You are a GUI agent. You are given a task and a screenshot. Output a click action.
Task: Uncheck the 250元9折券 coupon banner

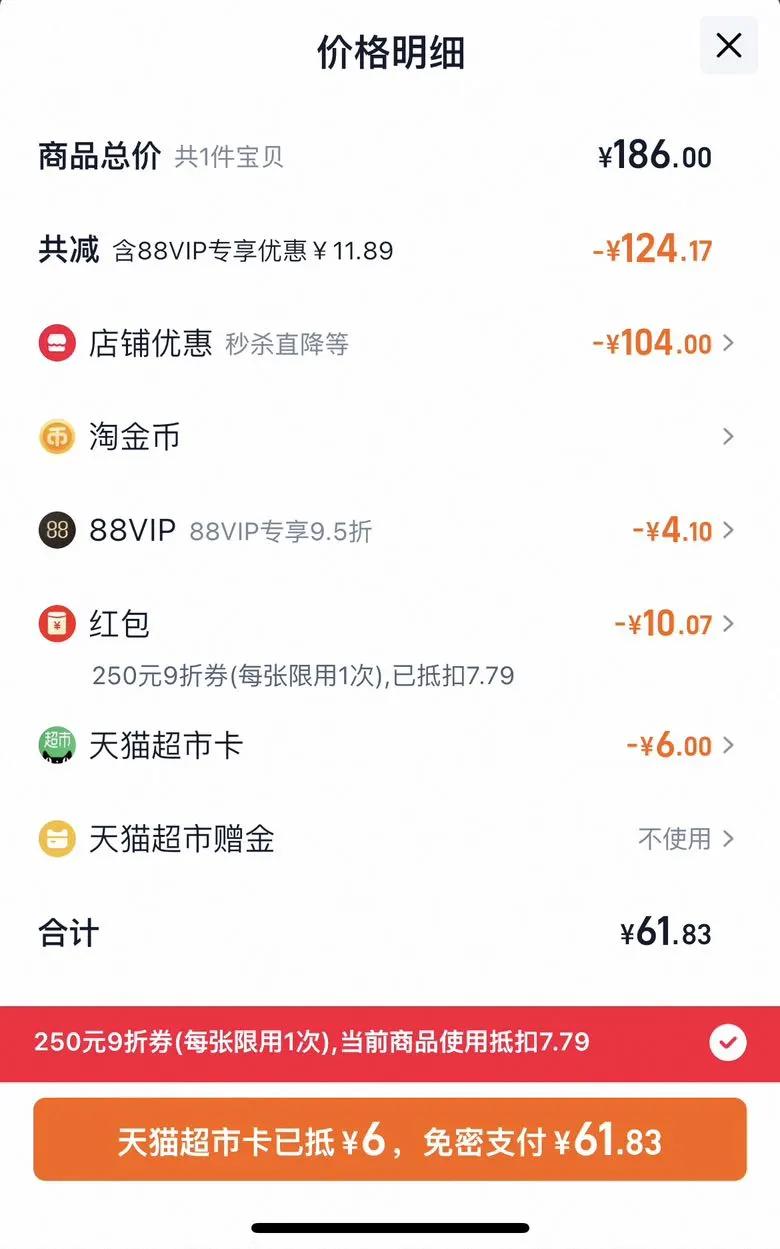click(727, 1043)
